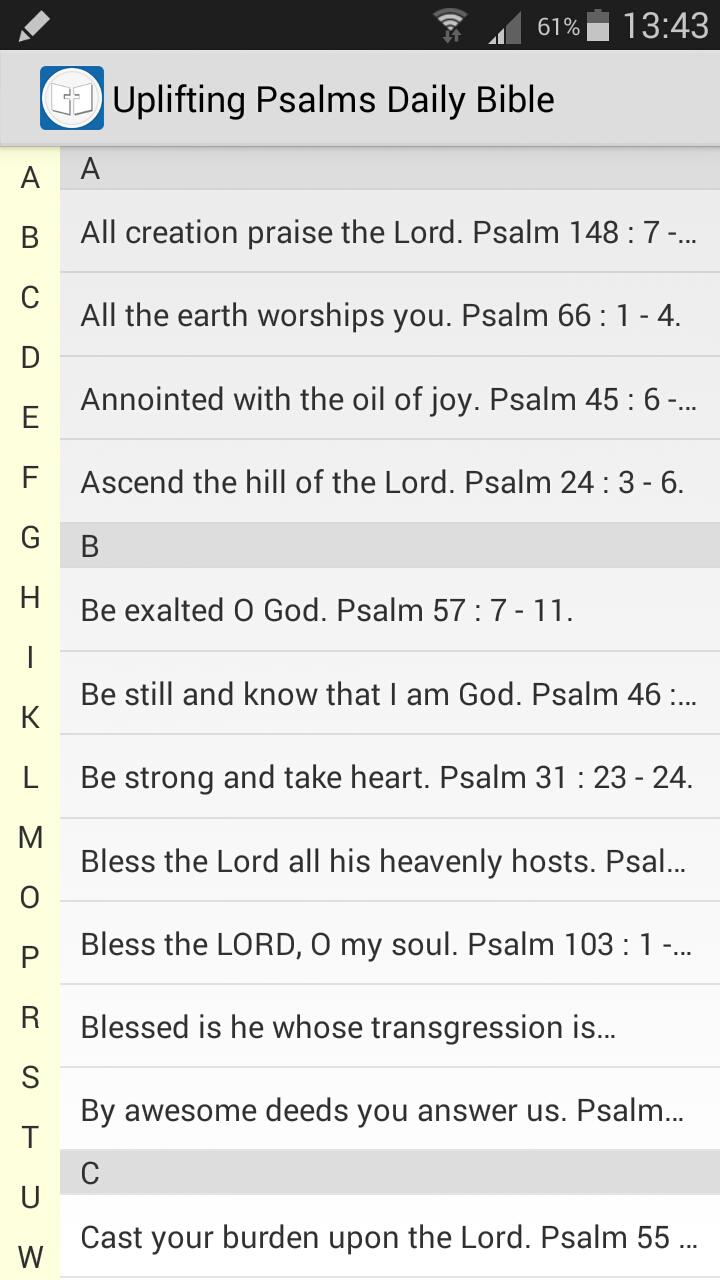The width and height of the screenshot is (720, 1280).
Task: Select 'Be still and know that I am God'
Action: (x=390, y=693)
